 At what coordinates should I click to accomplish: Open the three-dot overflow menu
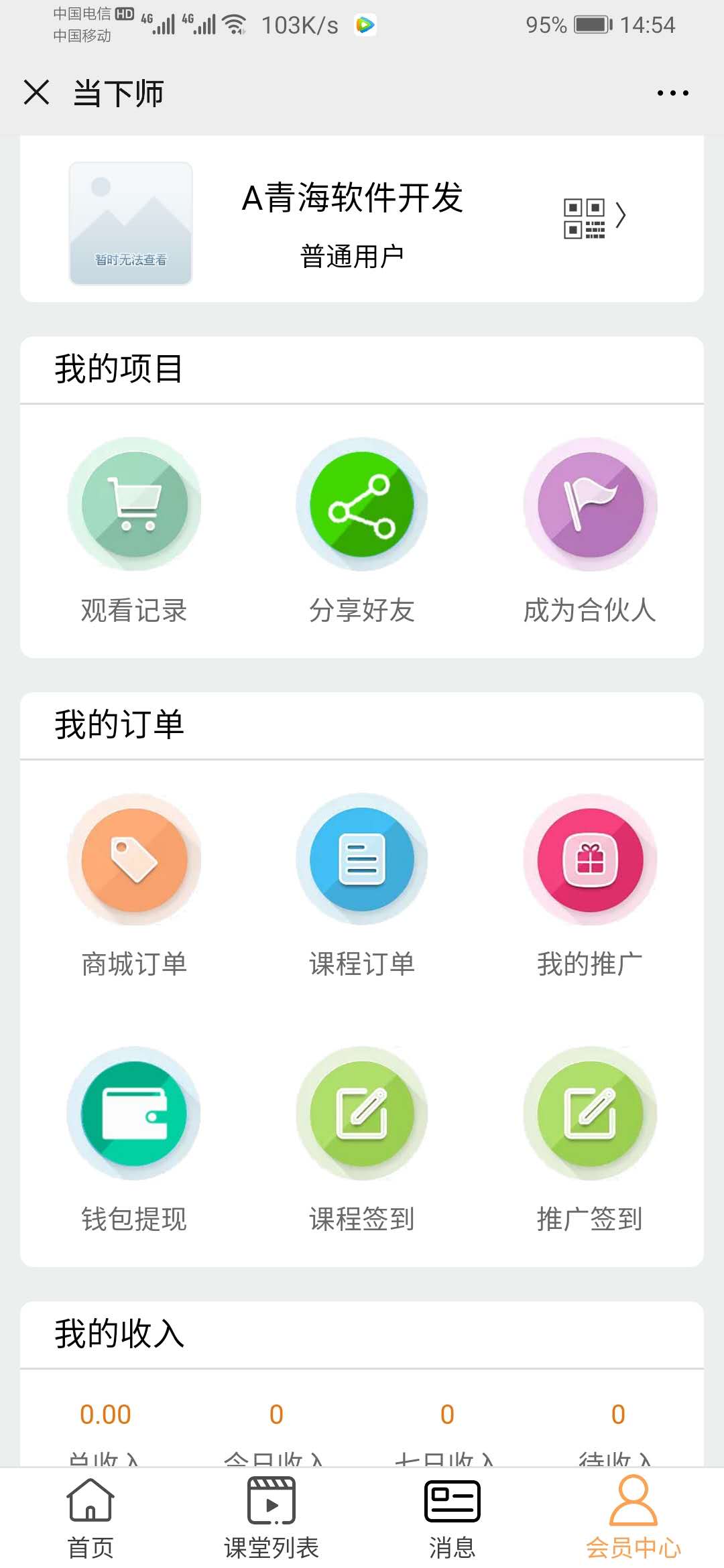(672, 93)
